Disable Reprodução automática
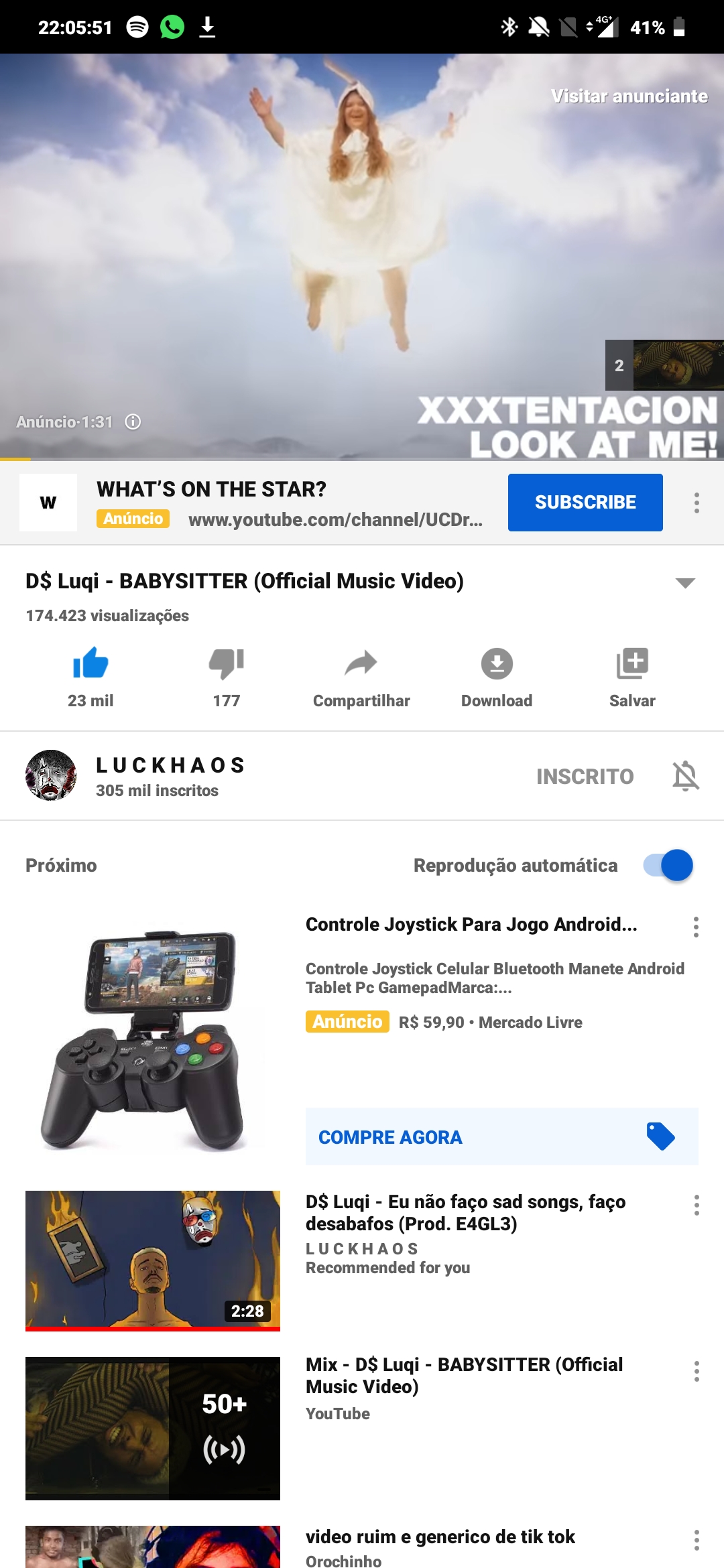This screenshot has width=724, height=1568. pos(668,865)
